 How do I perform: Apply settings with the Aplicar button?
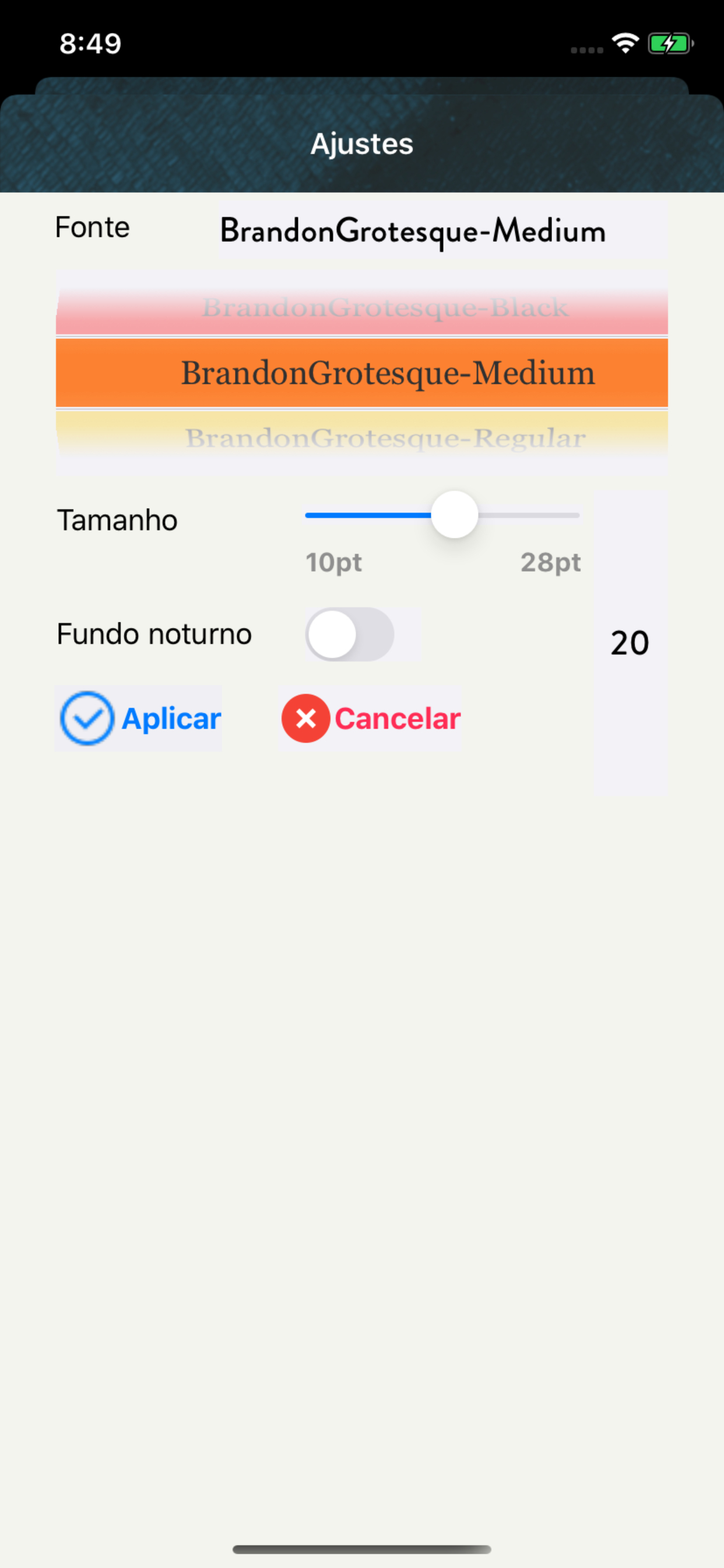[x=139, y=718]
